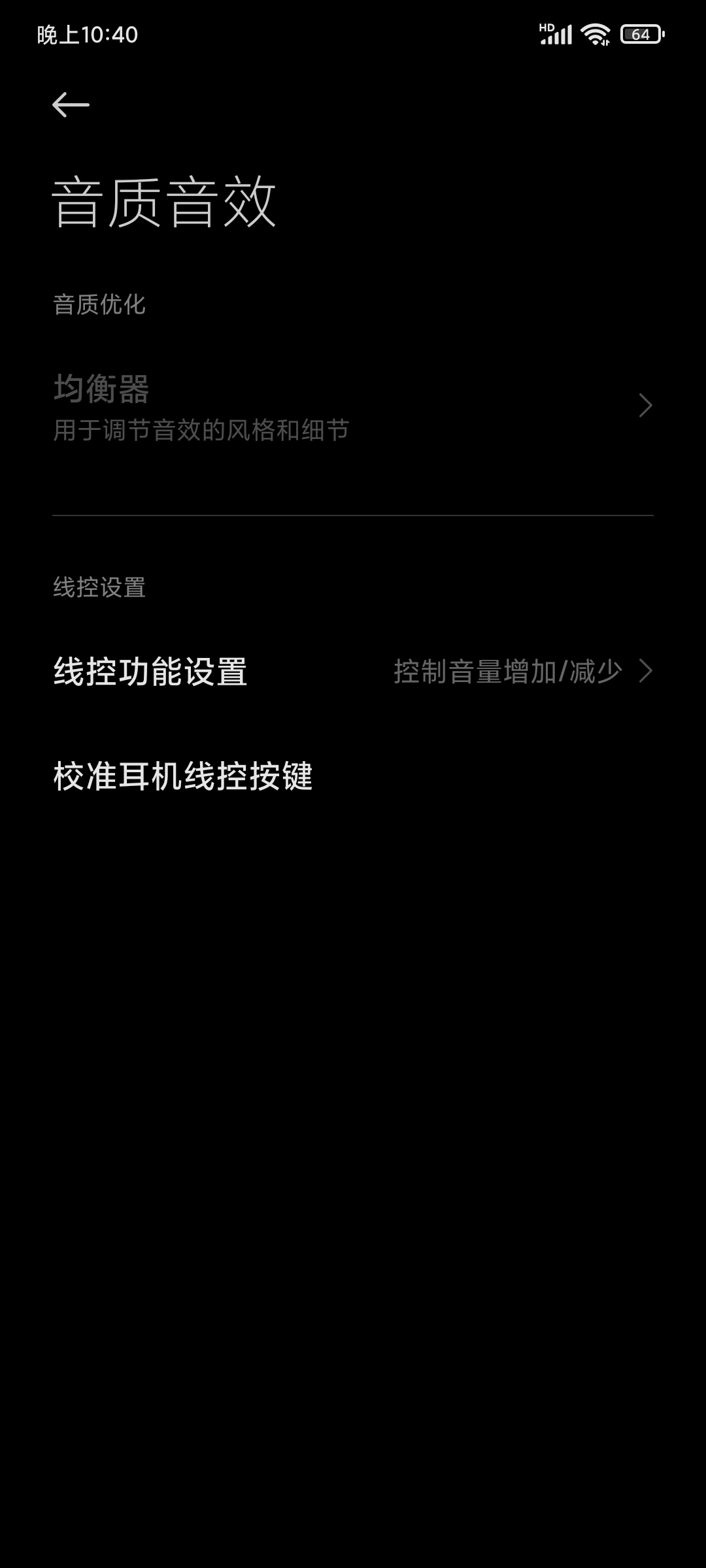Open 线控功能设置 options
Viewport: 706px width, 1568px height.
353,672
